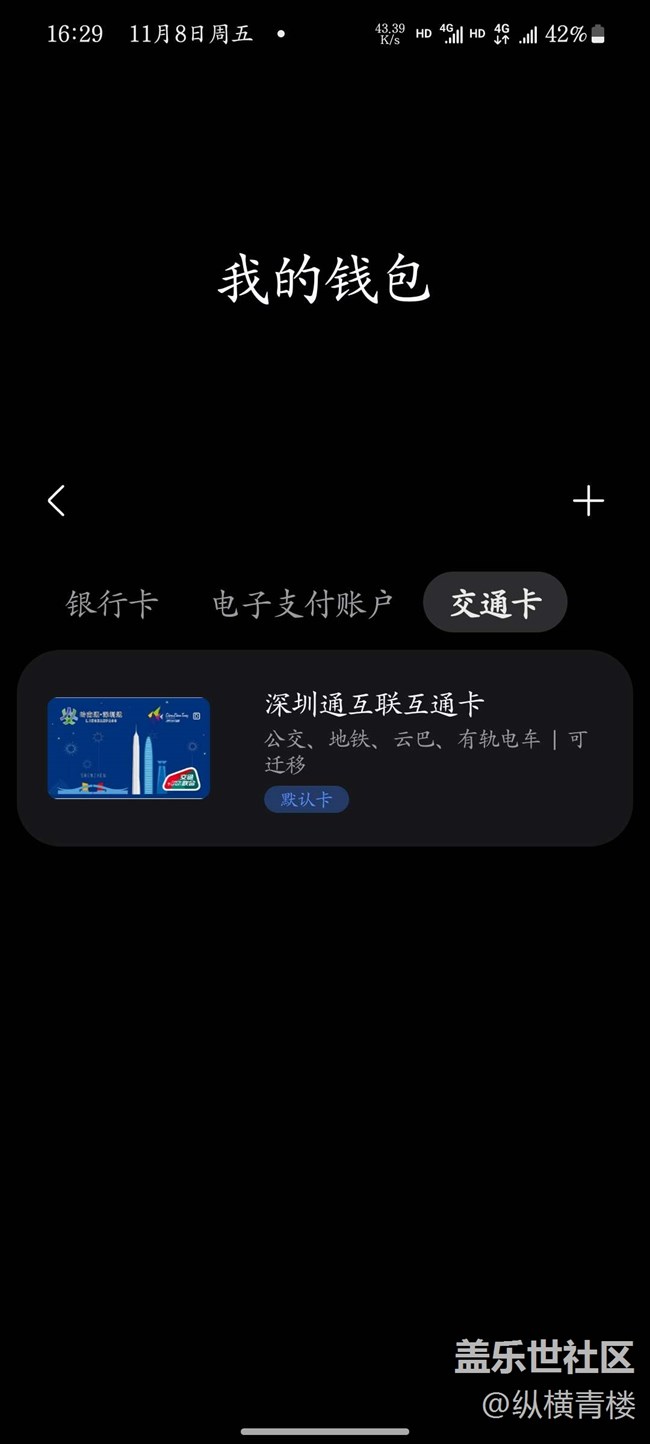
Task: Add a new card with plus icon
Action: click(x=588, y=501)
